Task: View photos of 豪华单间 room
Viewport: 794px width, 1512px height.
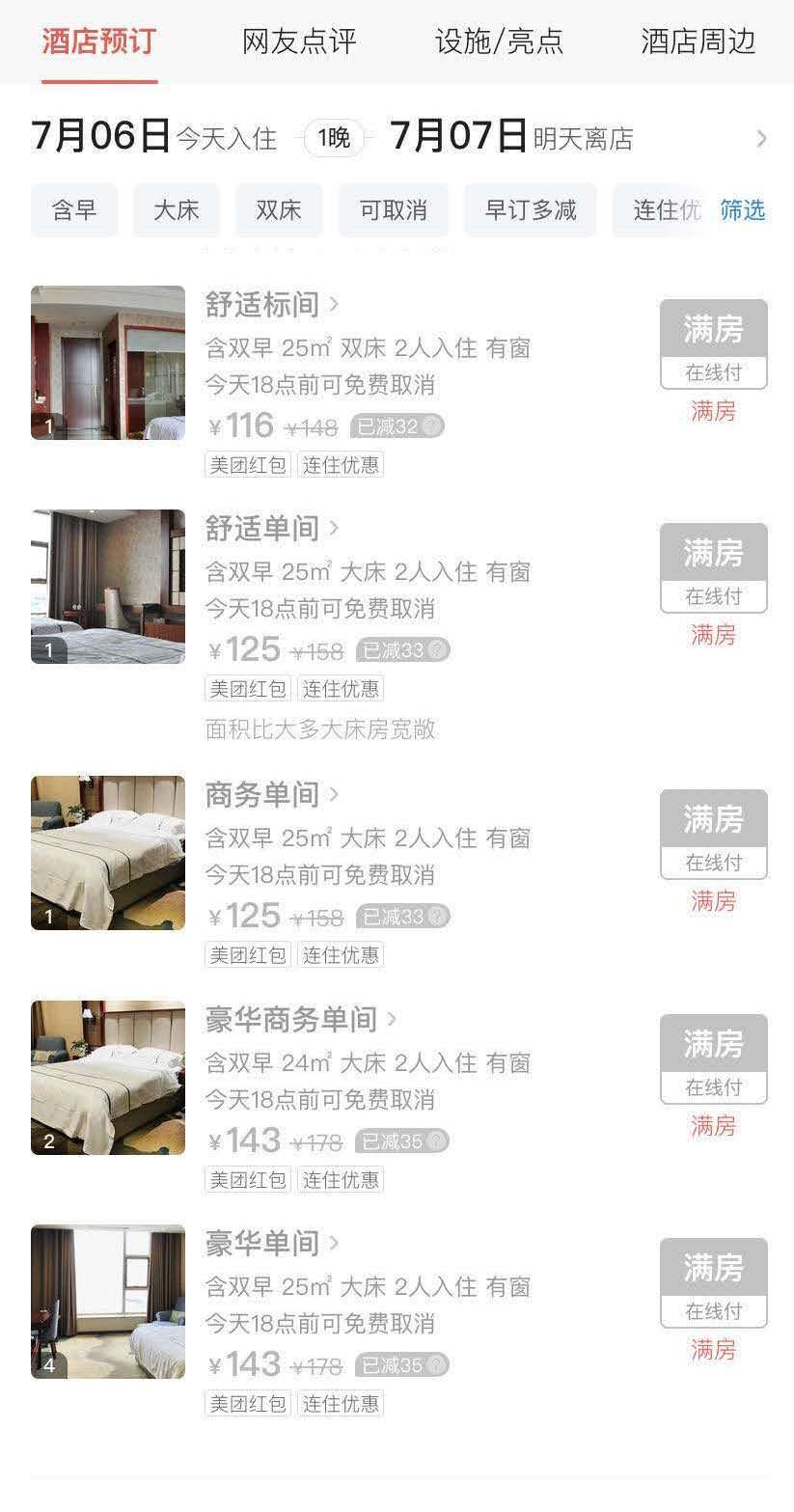Action: pyautogui.click(x=108, y=1302)
